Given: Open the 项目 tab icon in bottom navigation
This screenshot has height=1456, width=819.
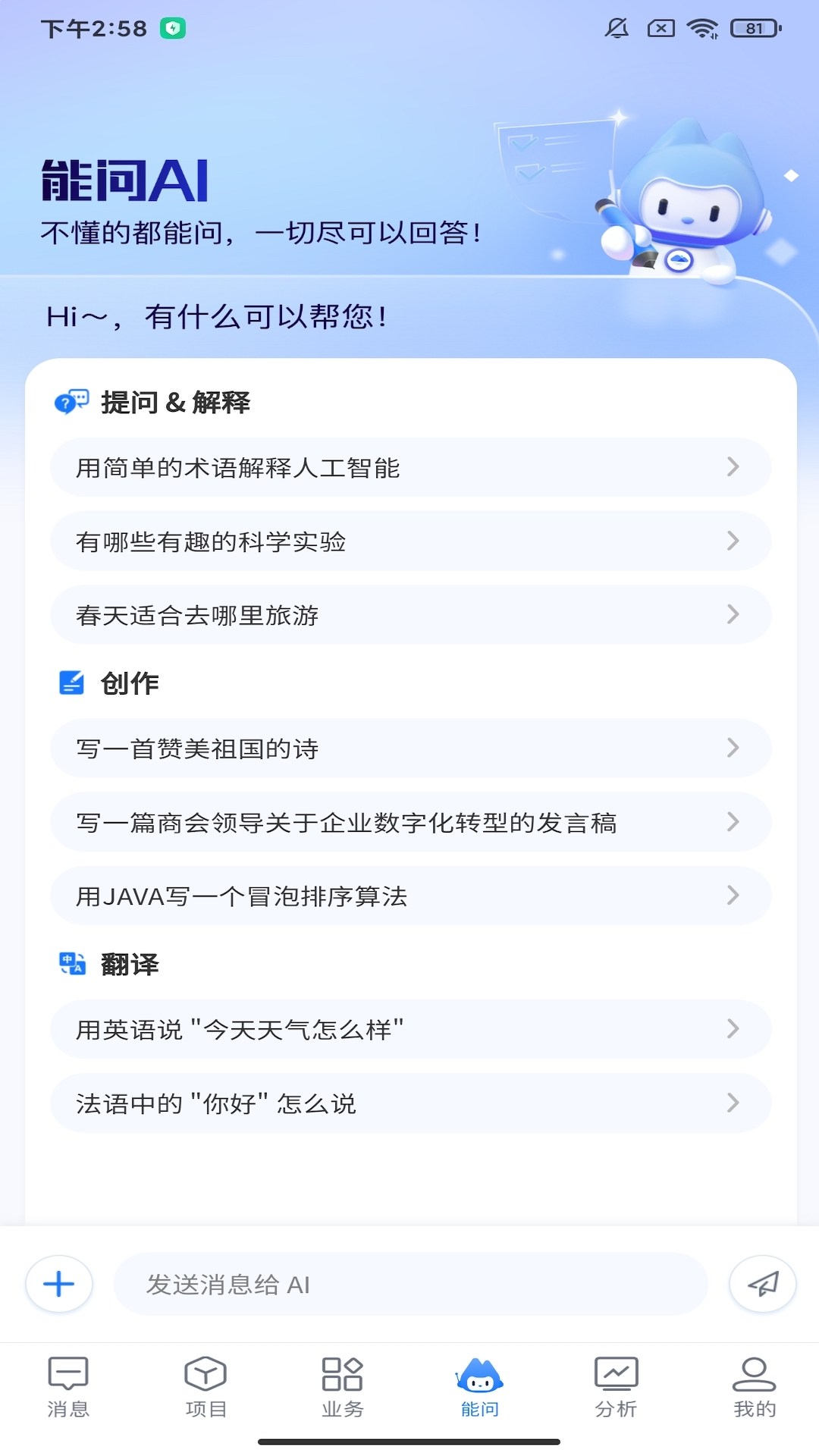Looking at the screenshot, I should [206, 1374].
